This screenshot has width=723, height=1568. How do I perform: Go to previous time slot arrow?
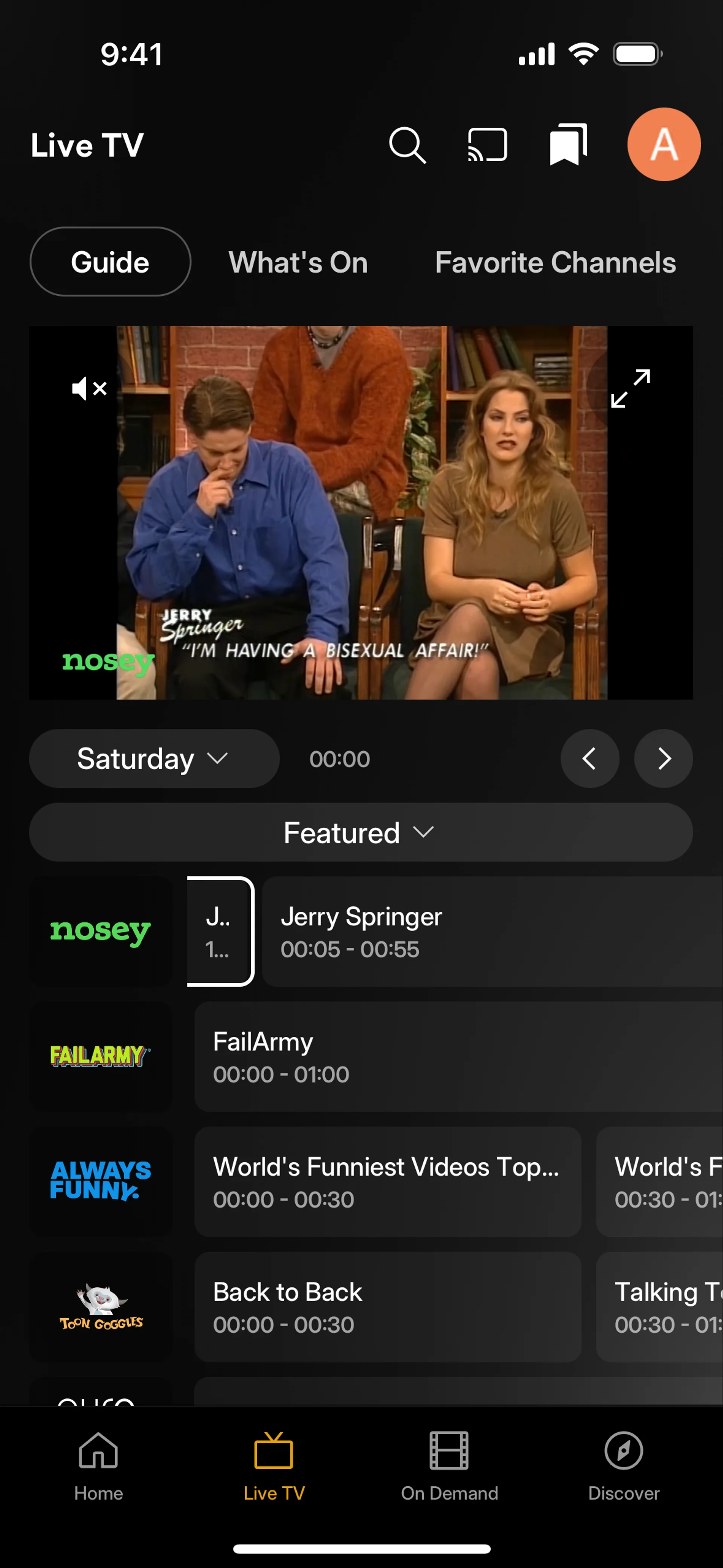coord(589,758)
